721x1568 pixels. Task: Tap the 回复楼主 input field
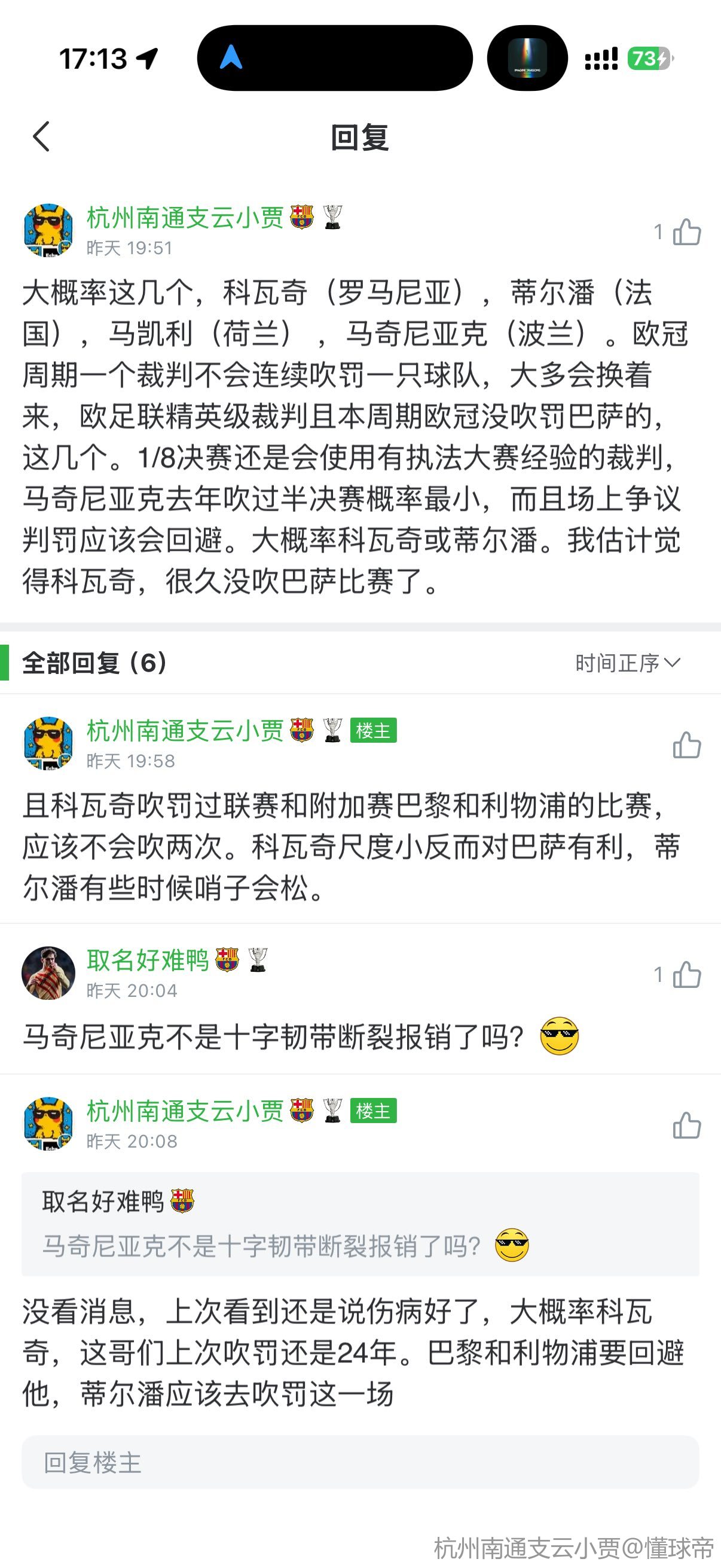(360, 1462)
